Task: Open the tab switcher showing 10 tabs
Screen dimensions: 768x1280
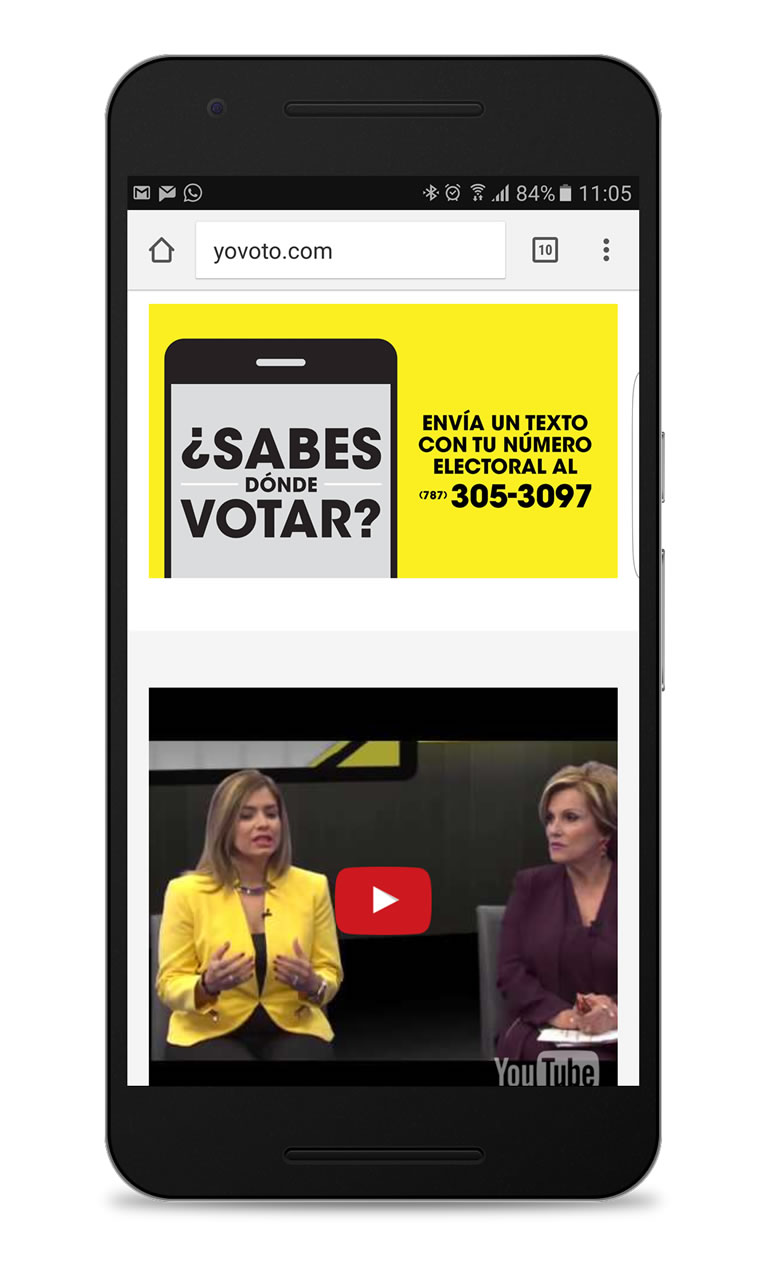Action: [x=545, y=250]
